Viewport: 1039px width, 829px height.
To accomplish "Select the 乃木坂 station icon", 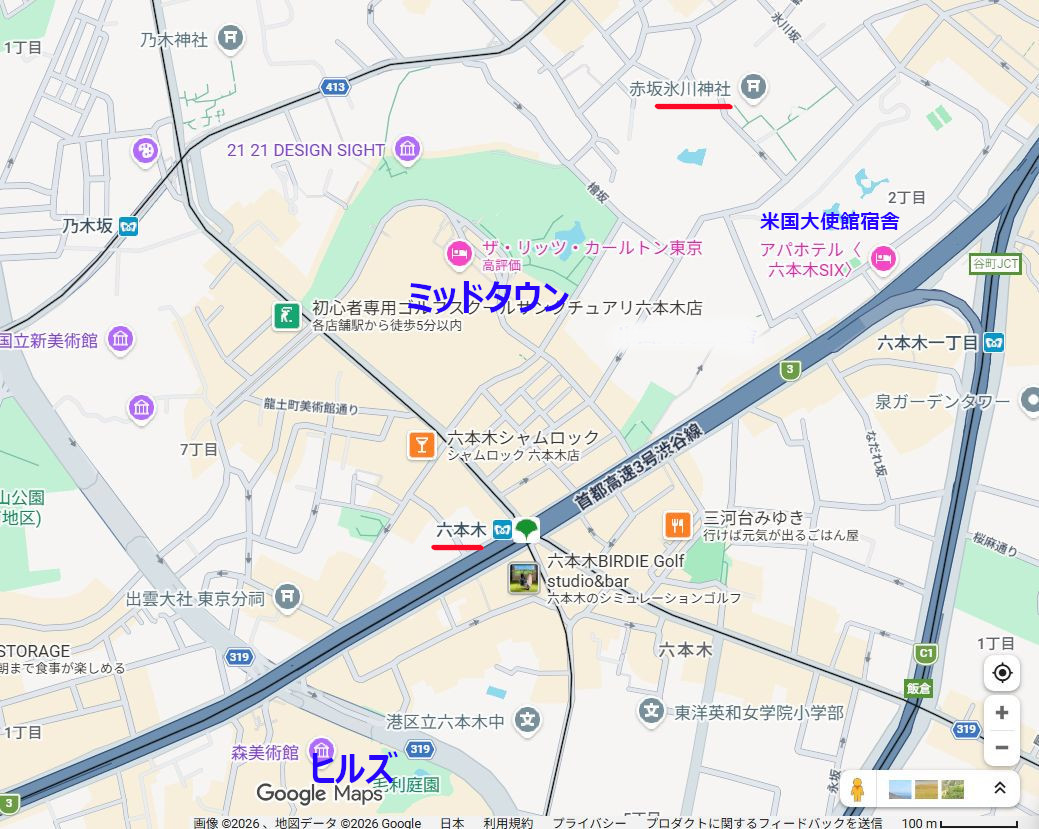I will [x=128, y=226].
